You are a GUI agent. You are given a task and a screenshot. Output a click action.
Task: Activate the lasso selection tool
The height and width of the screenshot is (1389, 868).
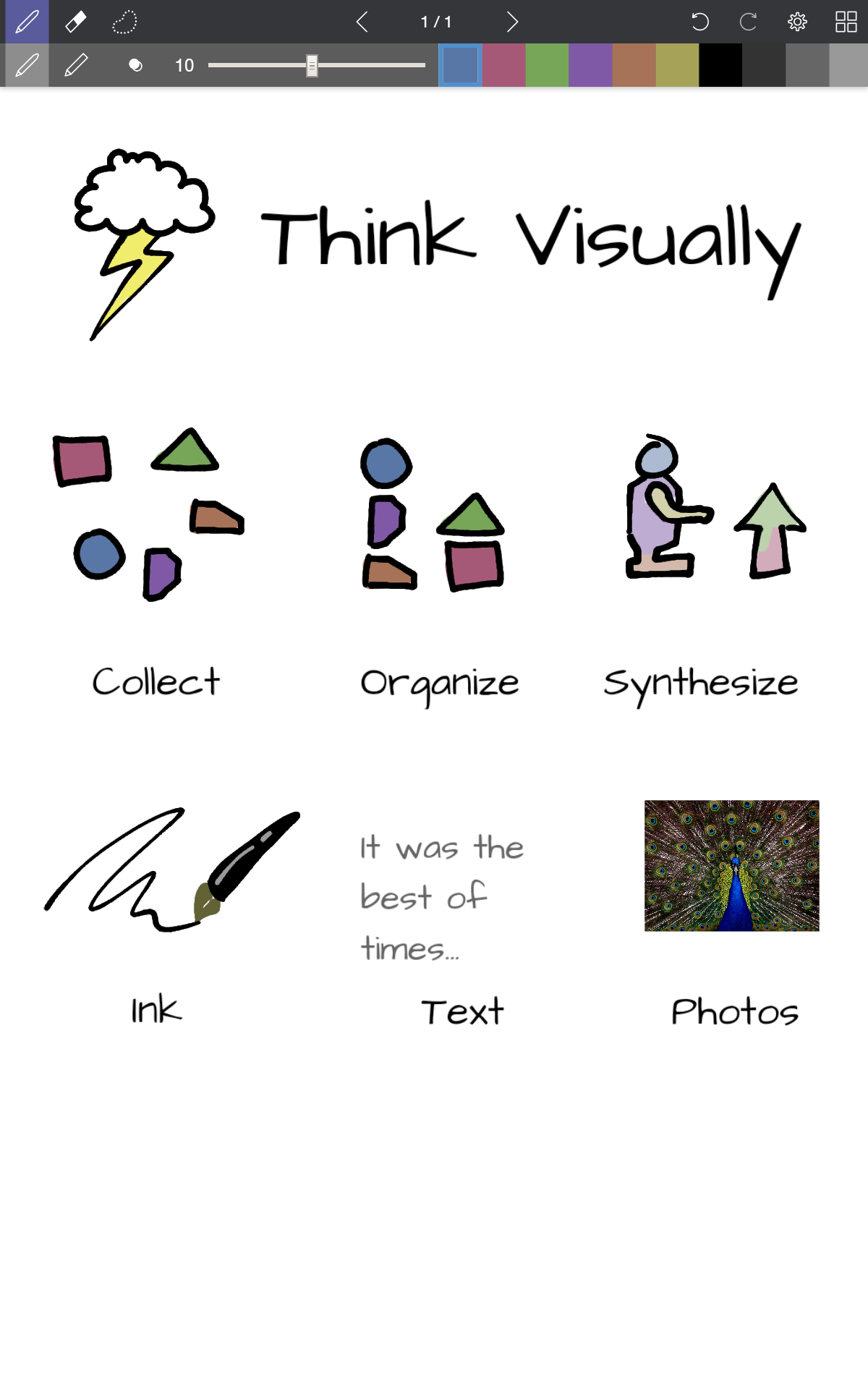click(123, 22)
